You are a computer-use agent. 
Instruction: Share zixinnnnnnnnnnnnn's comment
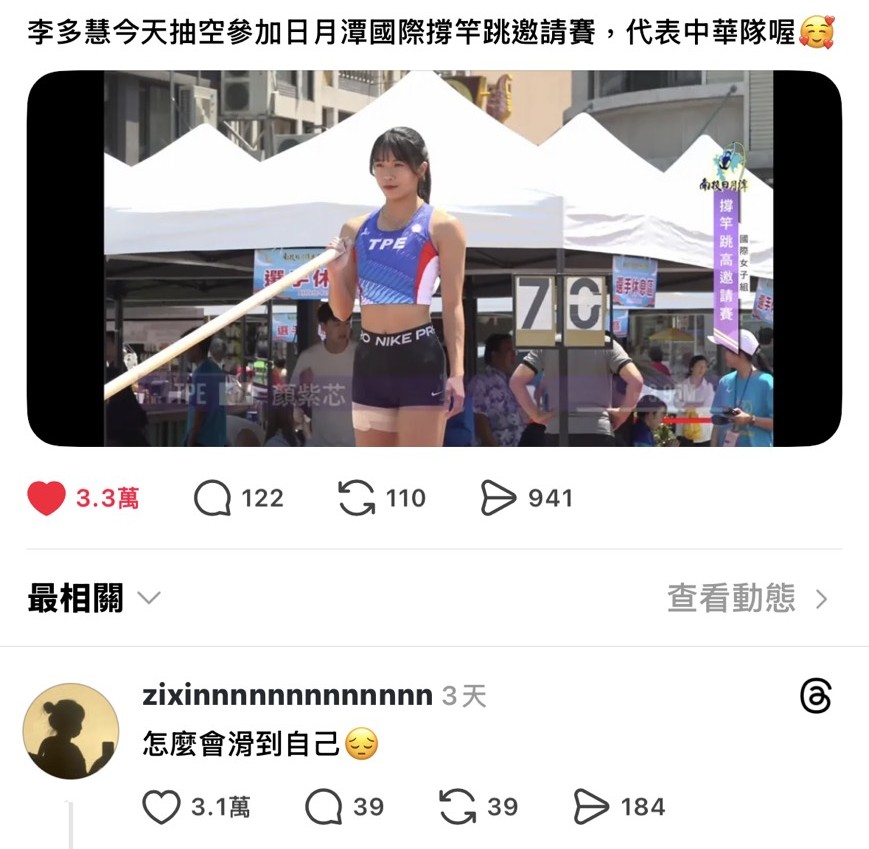591,807
